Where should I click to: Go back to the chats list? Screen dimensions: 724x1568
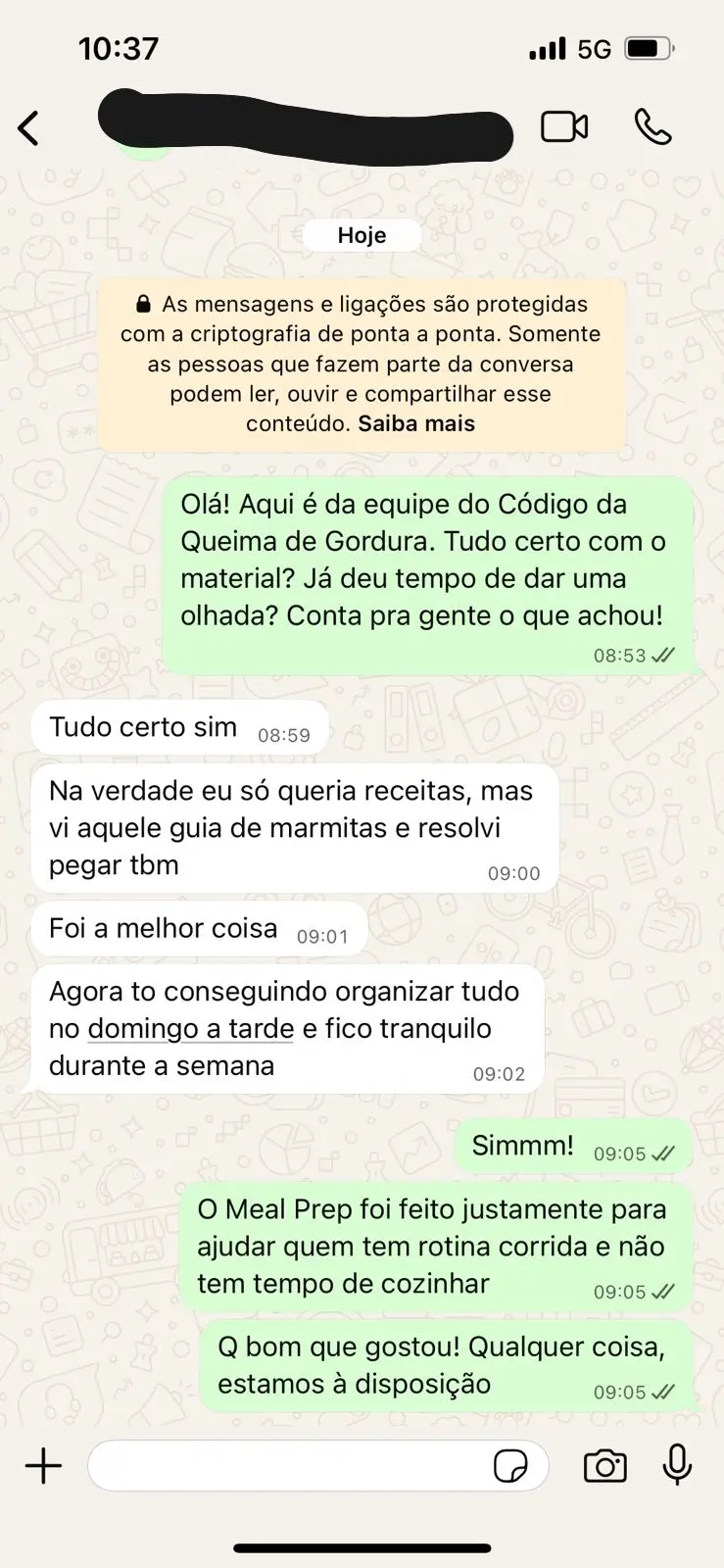tap(29, 127)
